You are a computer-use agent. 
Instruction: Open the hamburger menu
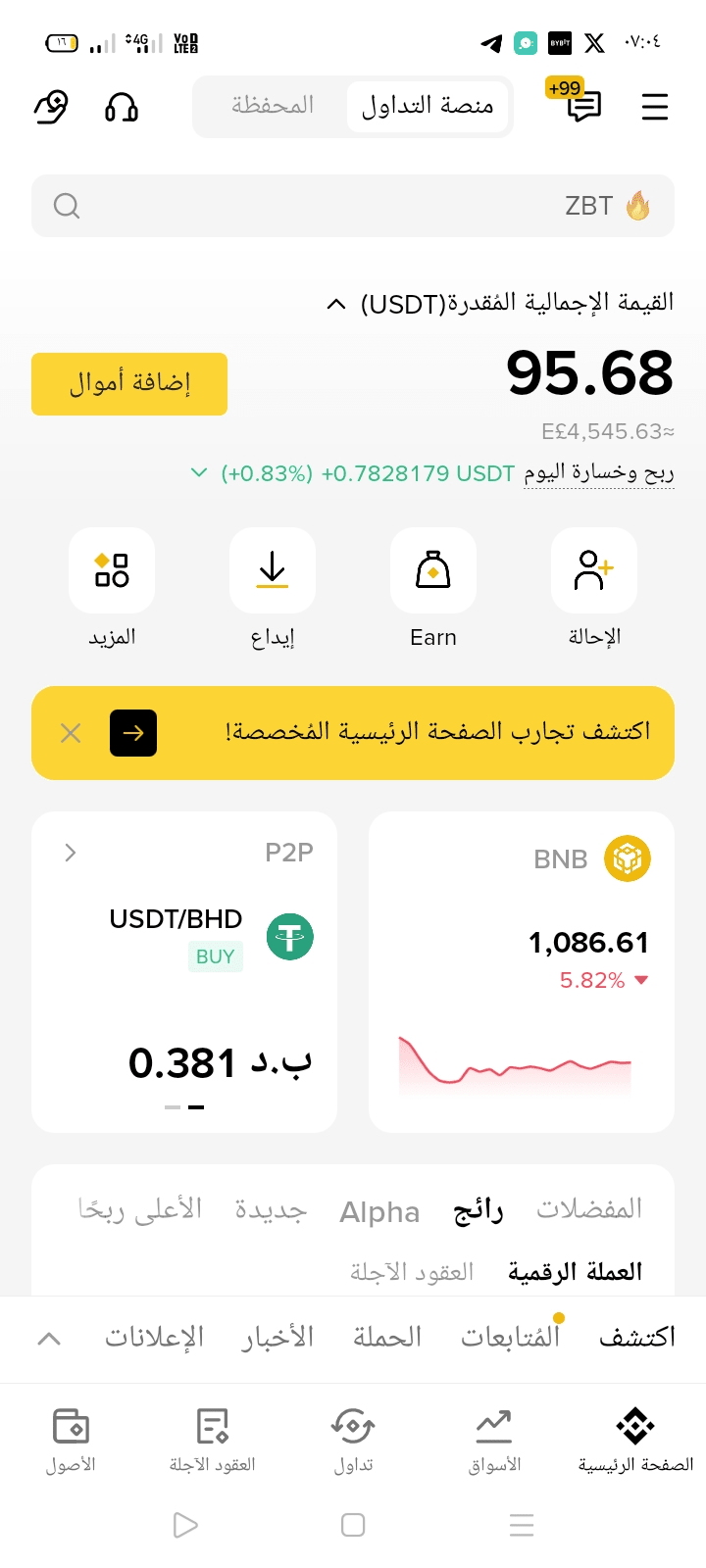(654, 106)
